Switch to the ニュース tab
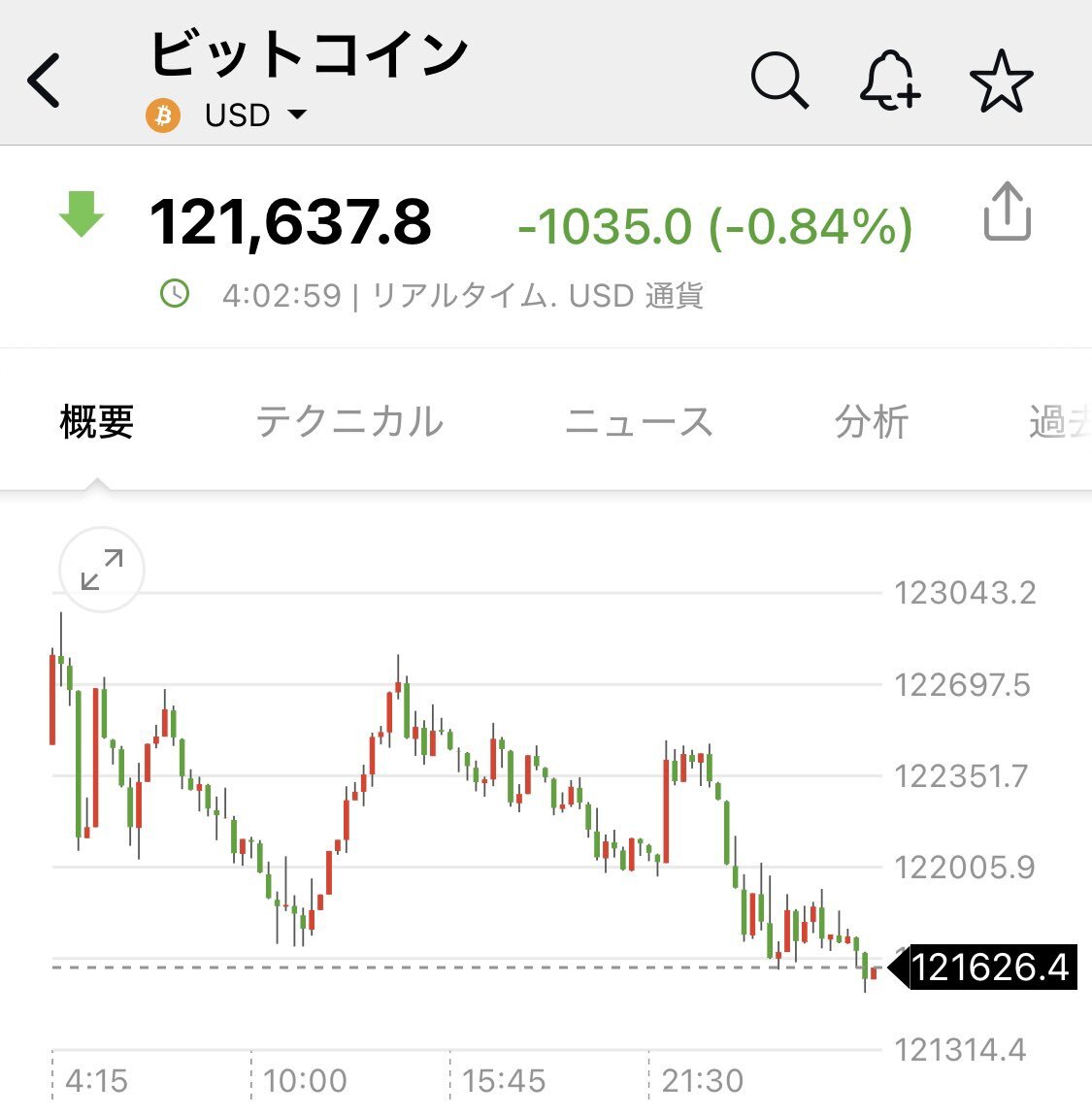This screenshot has width=1092, height=1115. (639, 422)
